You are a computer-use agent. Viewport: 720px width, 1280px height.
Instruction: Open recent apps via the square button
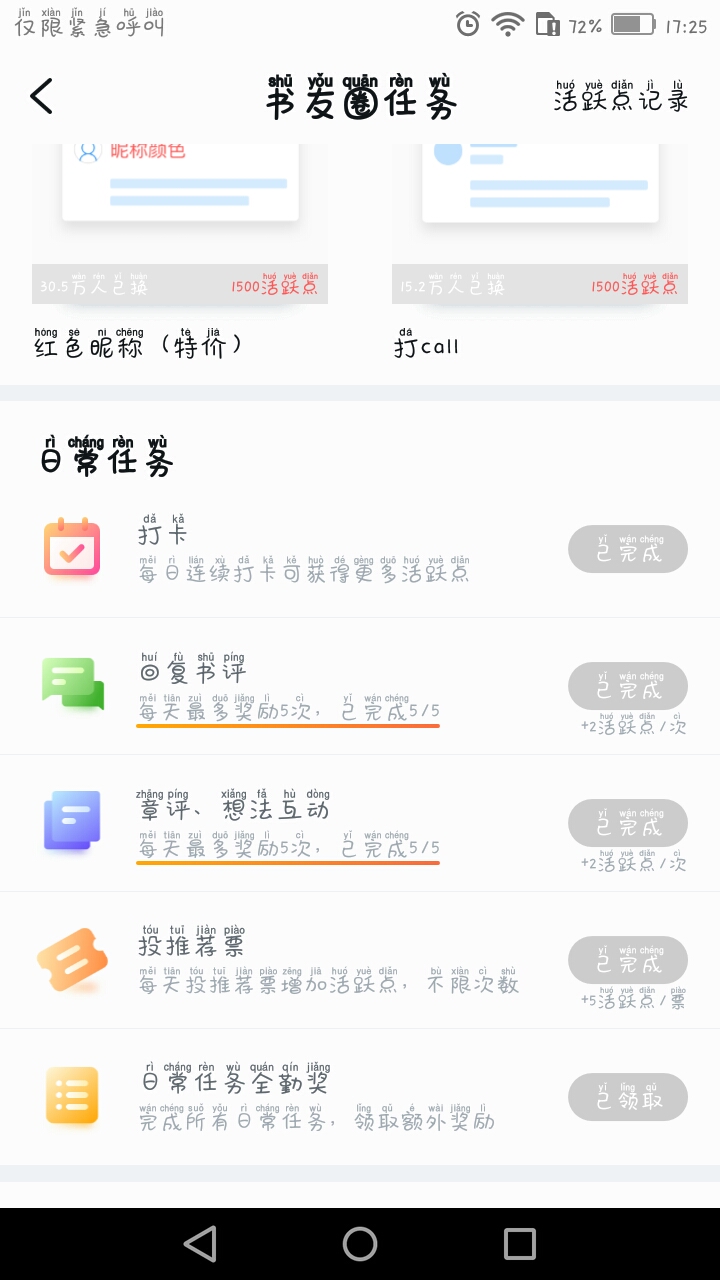(x=520, y=1244)
